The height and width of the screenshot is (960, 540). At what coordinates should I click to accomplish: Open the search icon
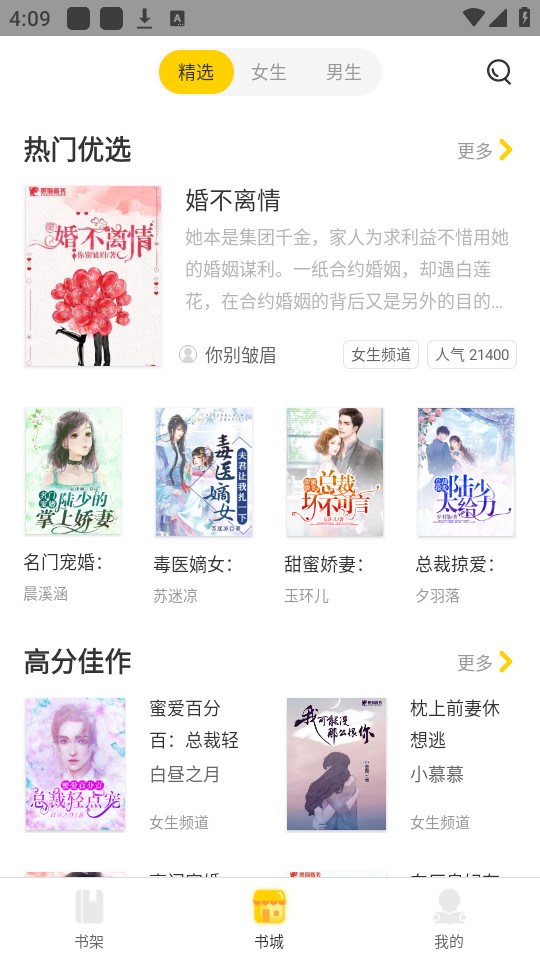coord(498,72)
